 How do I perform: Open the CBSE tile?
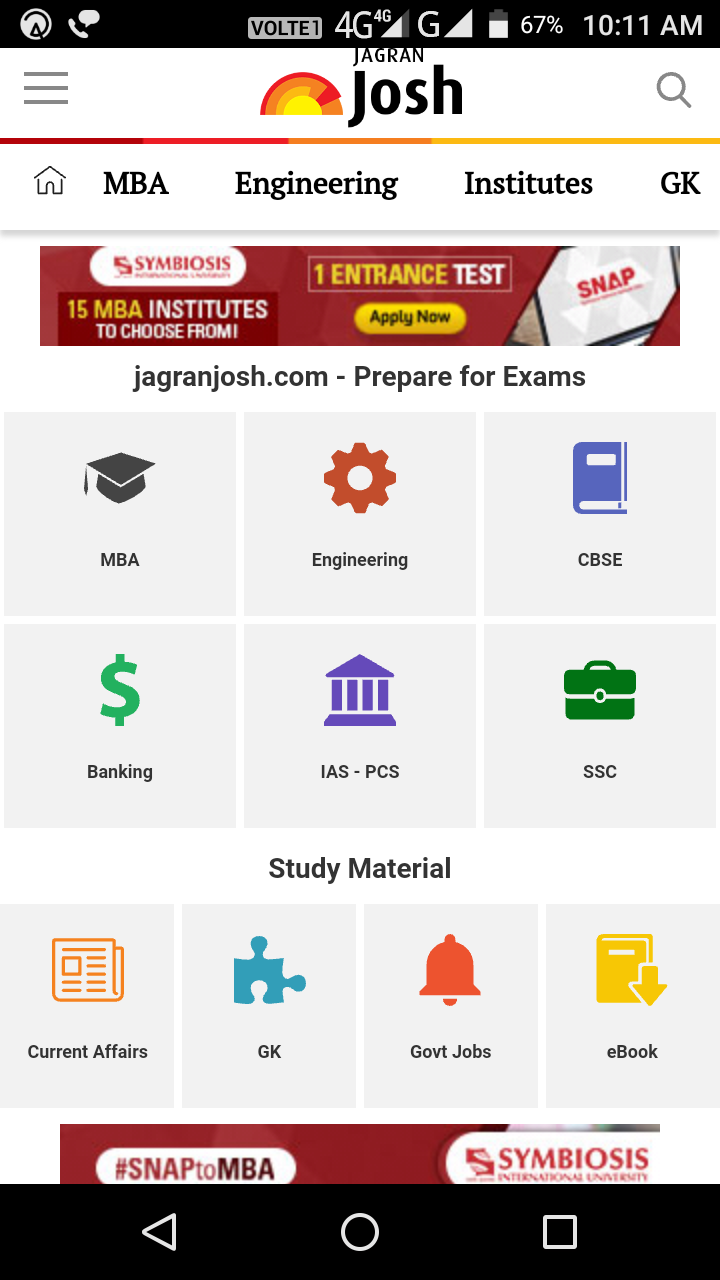pos(600,514)
